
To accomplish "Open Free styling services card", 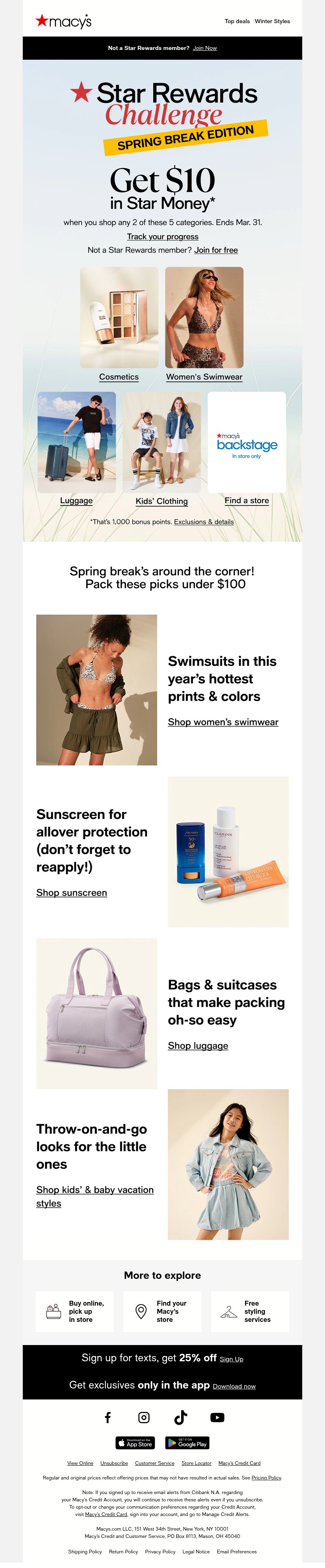I will [249, 1312].
